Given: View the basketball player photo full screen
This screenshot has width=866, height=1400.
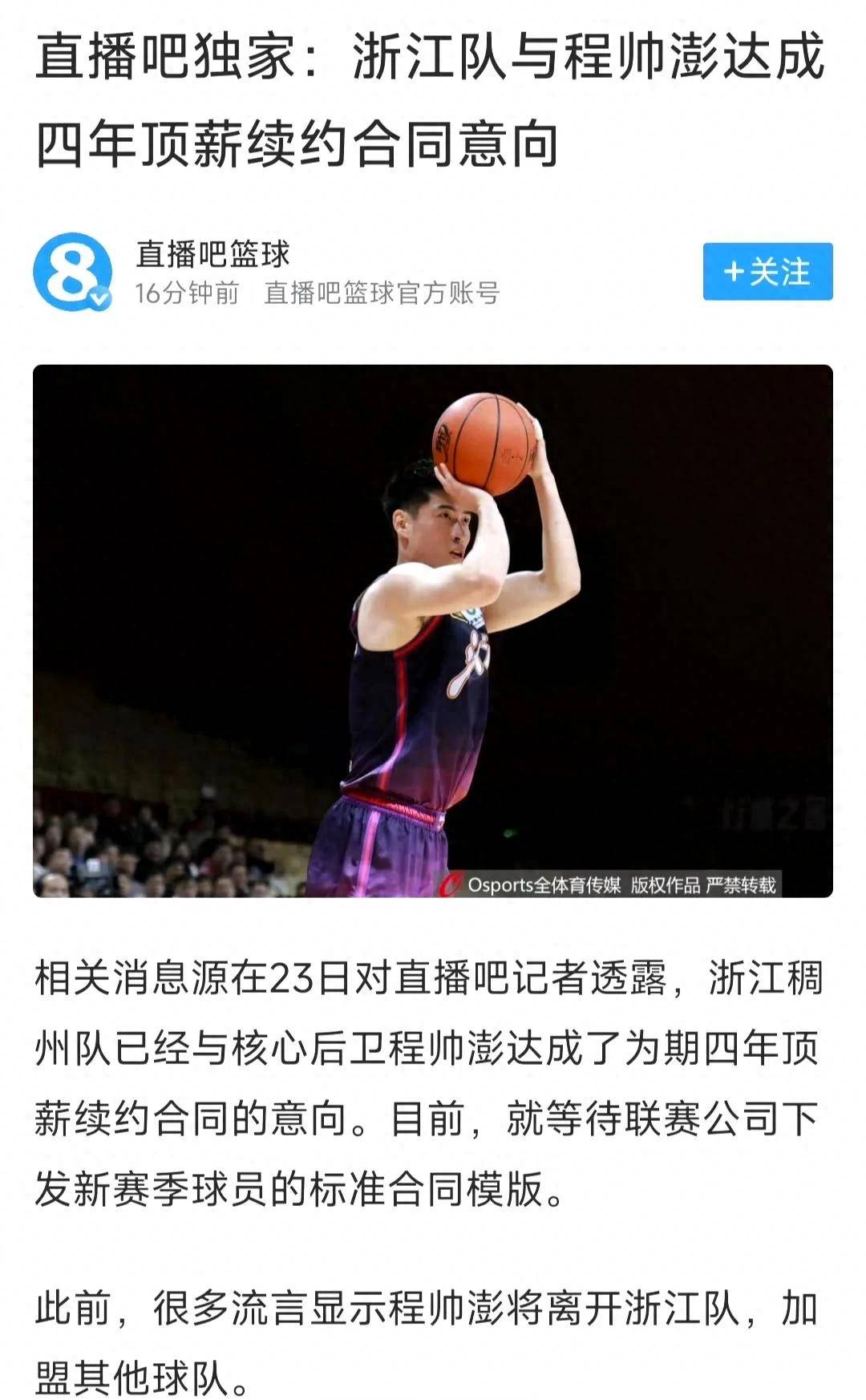Looking at the screenshot, I should (x=433, y=630).
